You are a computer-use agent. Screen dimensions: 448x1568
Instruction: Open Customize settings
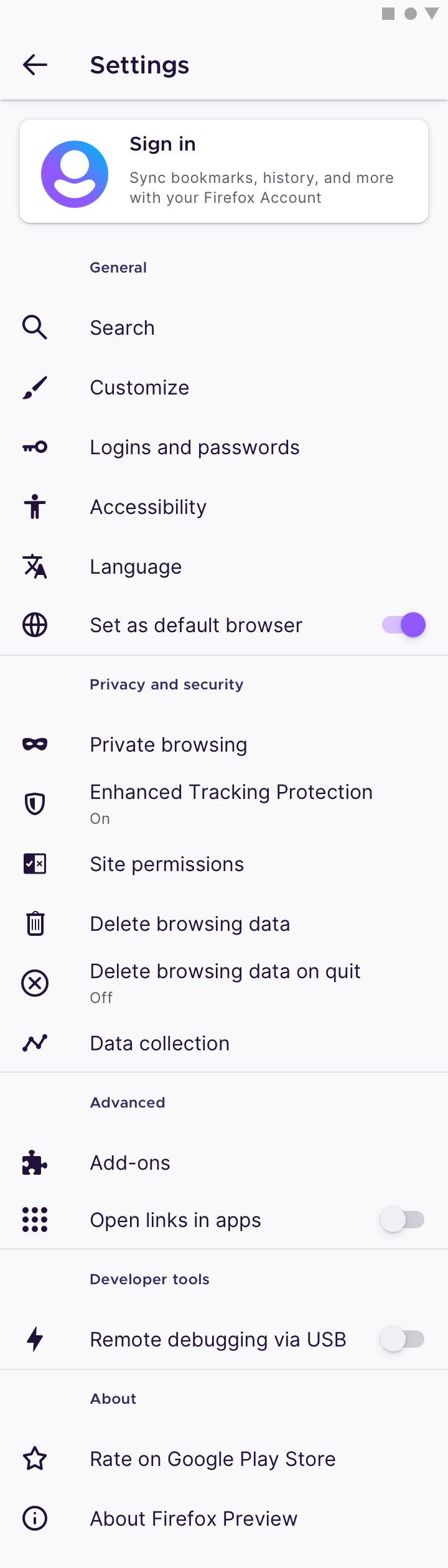point(224,387)
